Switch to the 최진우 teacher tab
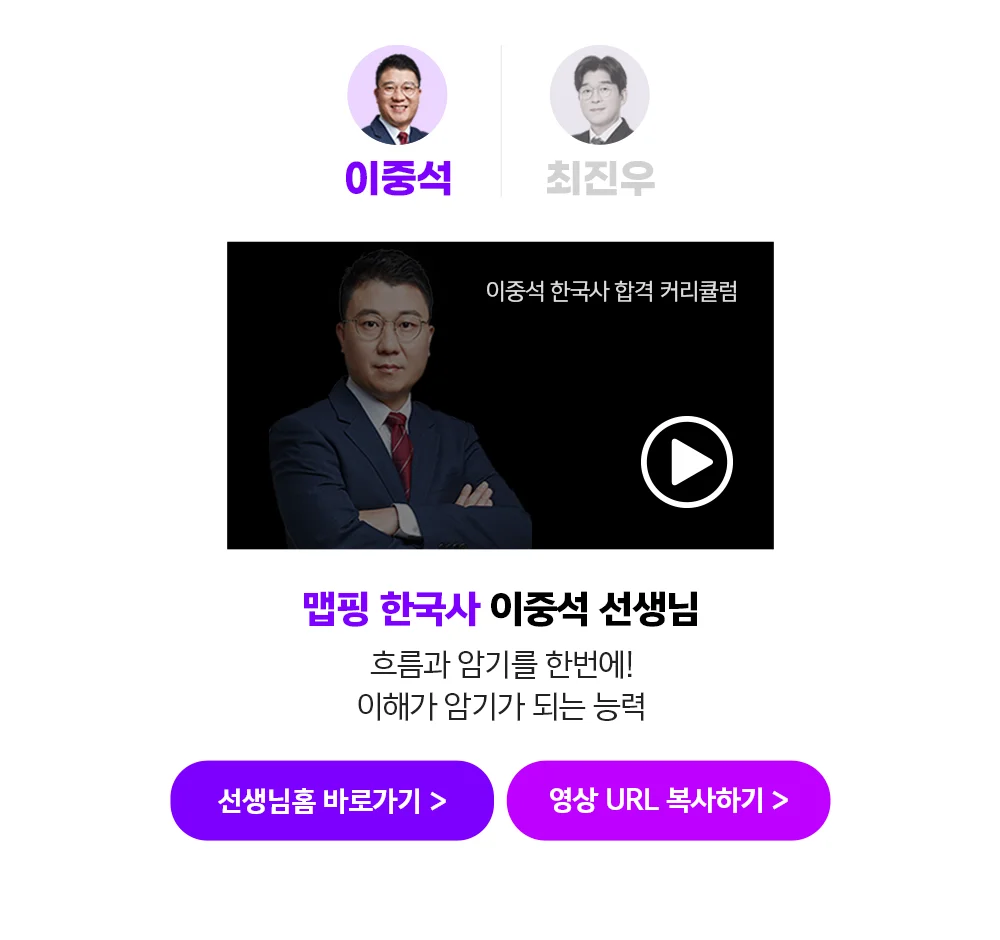Viewport: 1000px width, 940px height. coord(600,120)
